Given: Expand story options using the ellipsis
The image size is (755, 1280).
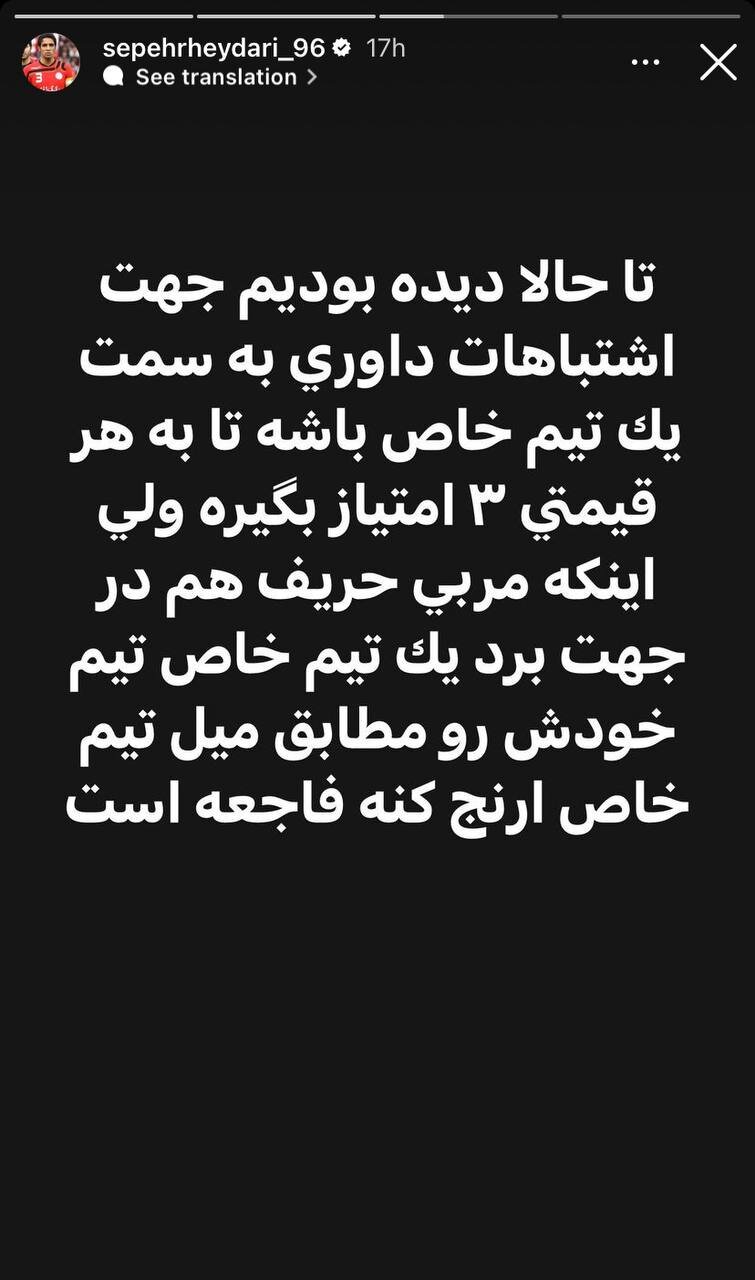Looking at the screenshot, I should (x=645, y=62).
